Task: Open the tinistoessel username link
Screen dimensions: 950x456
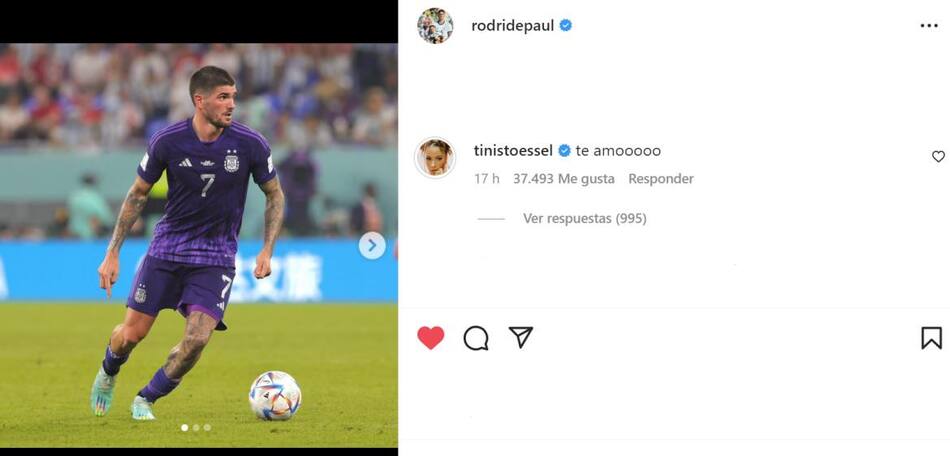Action: pos(513,151)
